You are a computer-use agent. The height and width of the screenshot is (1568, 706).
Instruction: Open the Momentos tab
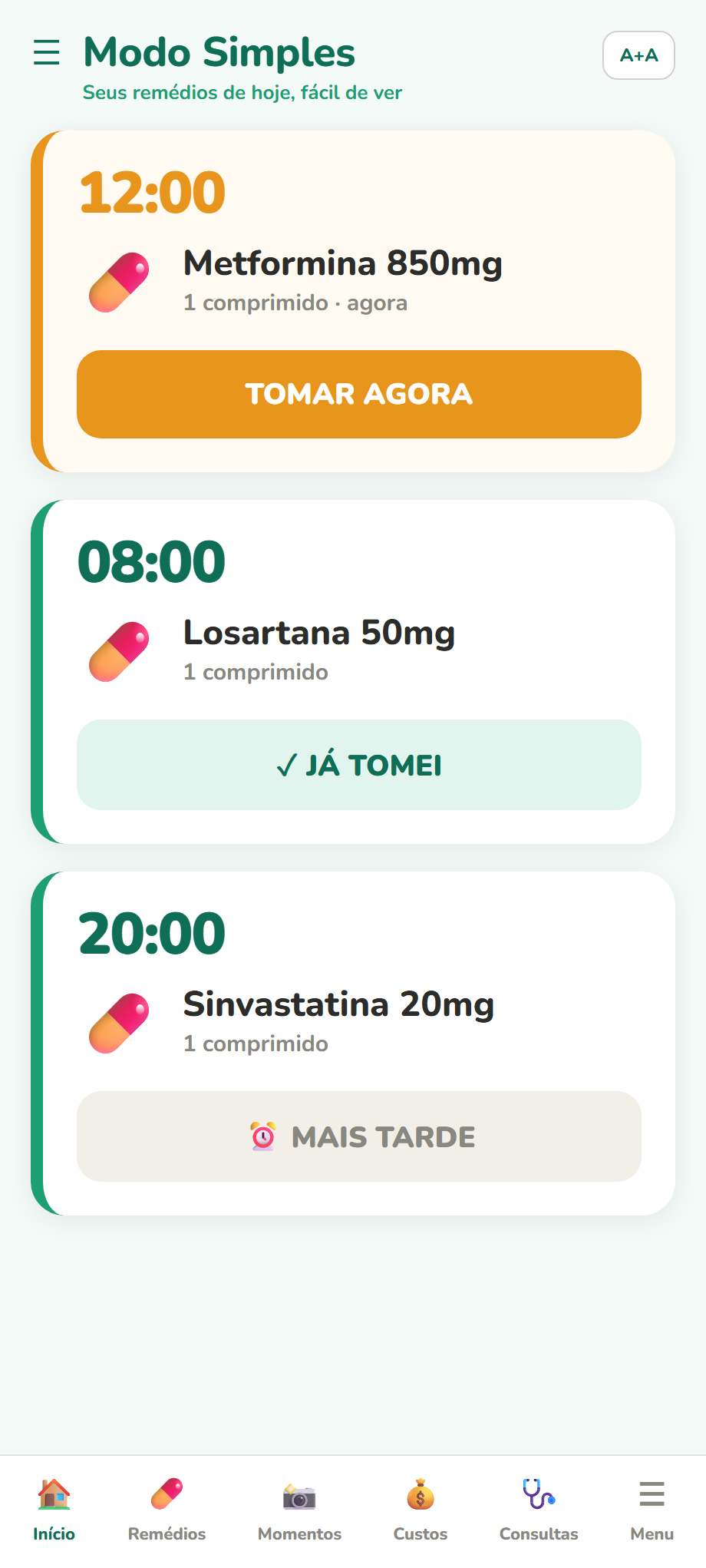tap(299, 1510)
